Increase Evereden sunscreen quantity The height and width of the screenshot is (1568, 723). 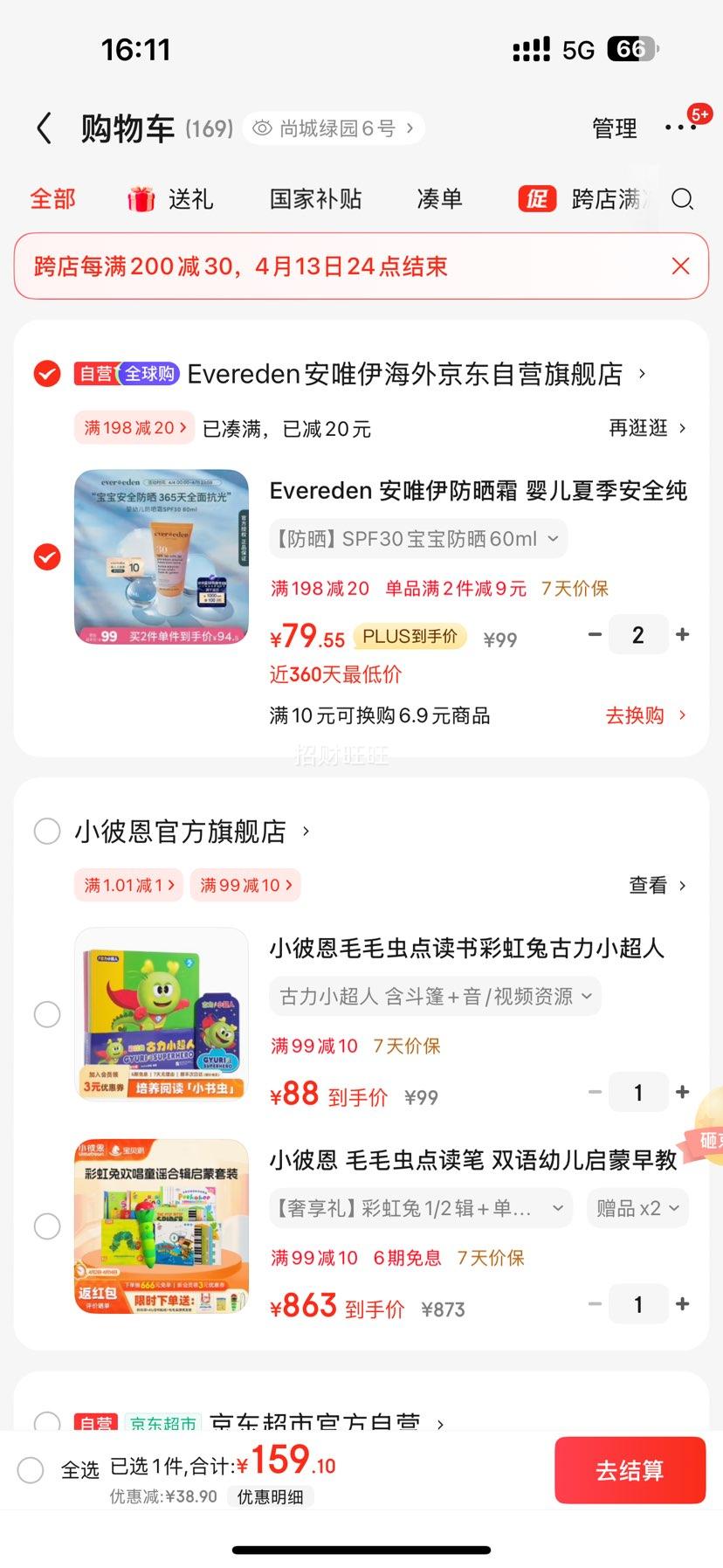[683, 635]
